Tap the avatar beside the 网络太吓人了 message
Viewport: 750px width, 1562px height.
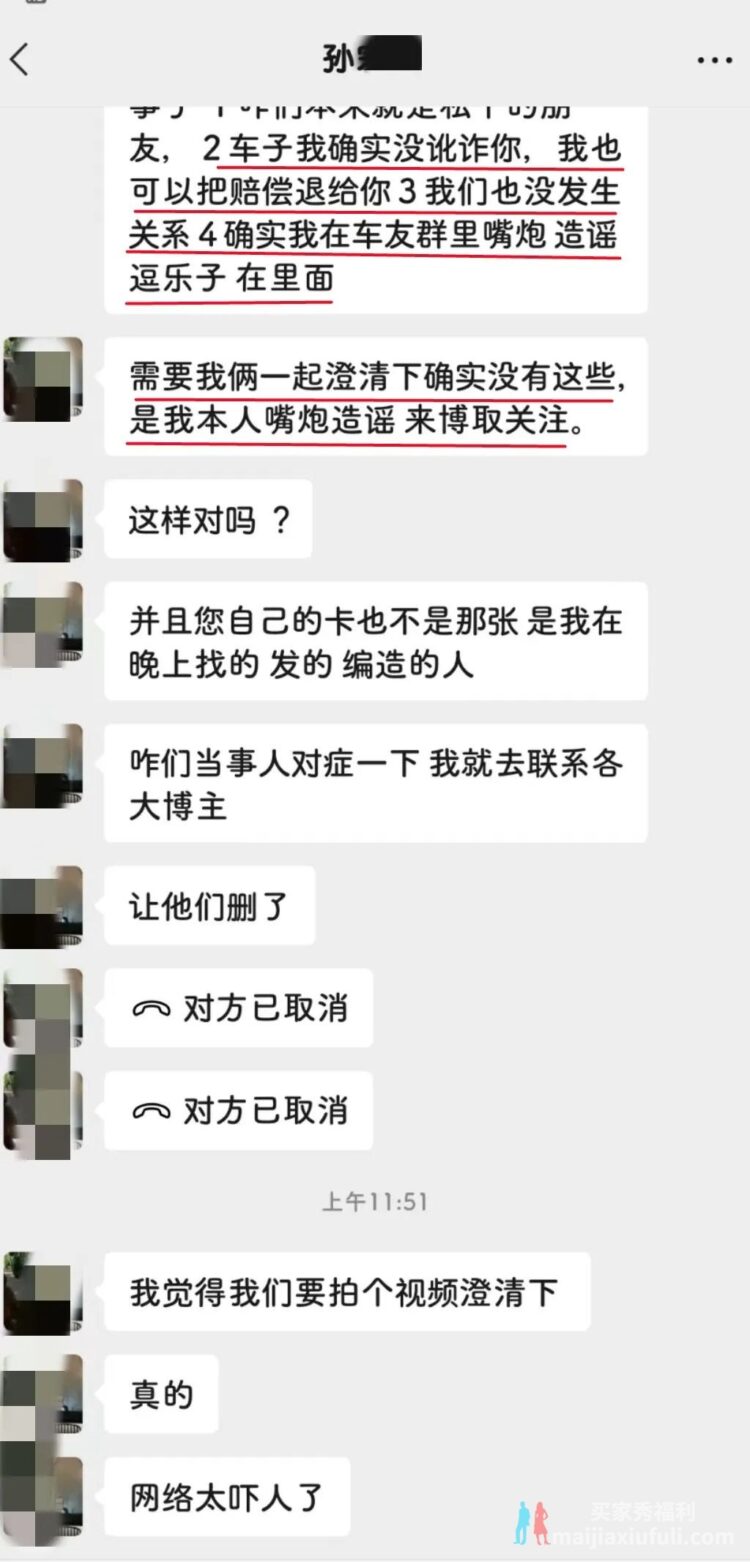42,1497
